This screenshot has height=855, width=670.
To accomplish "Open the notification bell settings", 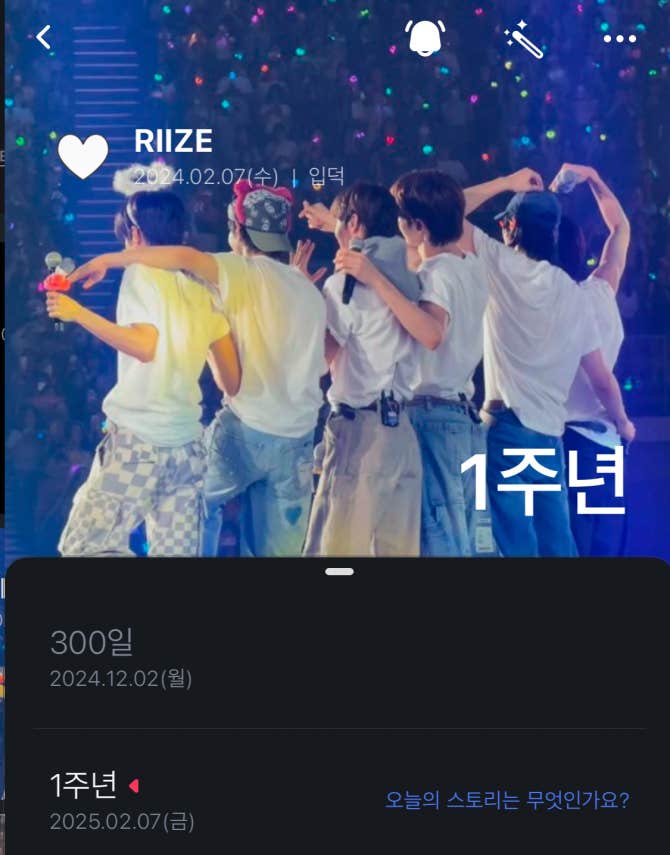I will click(425, 38).
